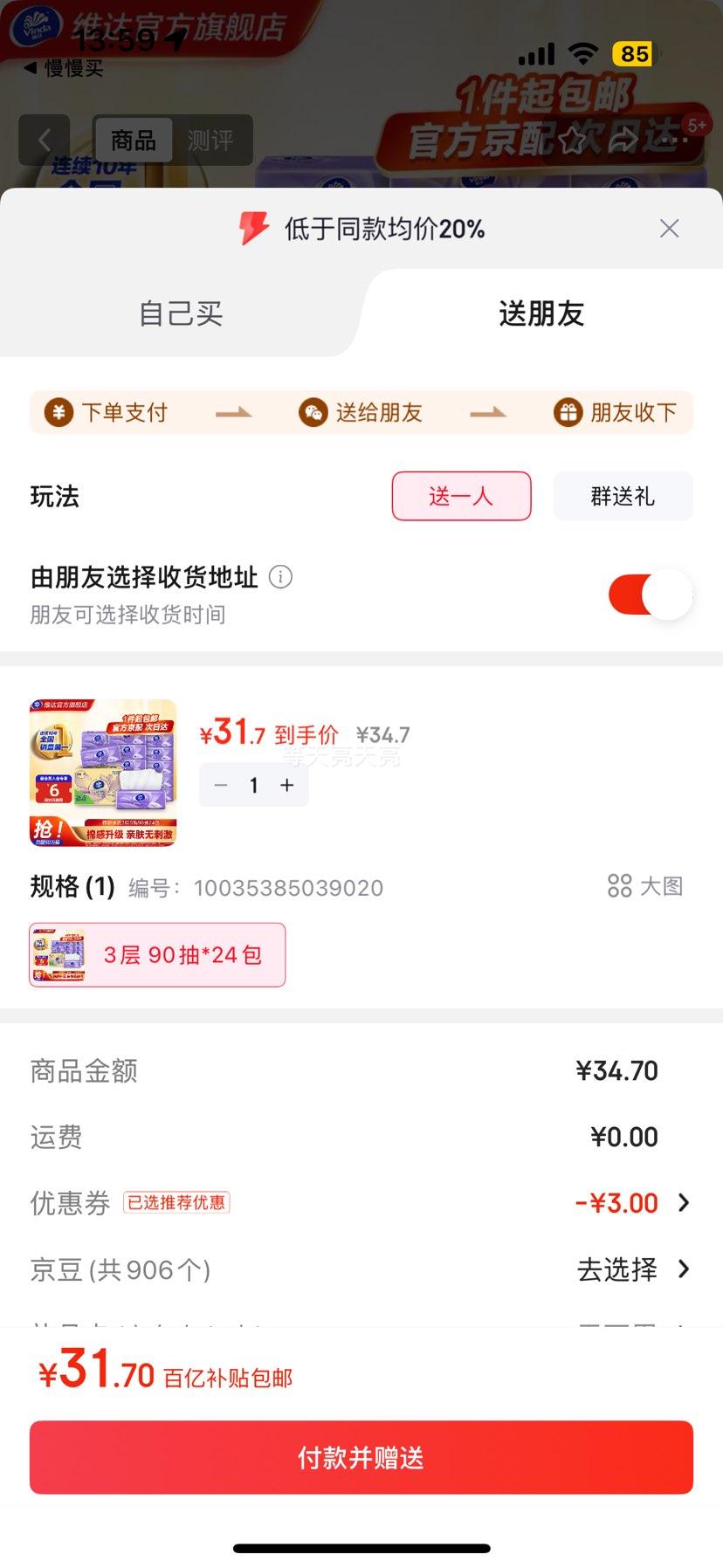Increase quantity with the plus stepper
The width and height of the screenshot is (723, 1568).
pos(286,785)
